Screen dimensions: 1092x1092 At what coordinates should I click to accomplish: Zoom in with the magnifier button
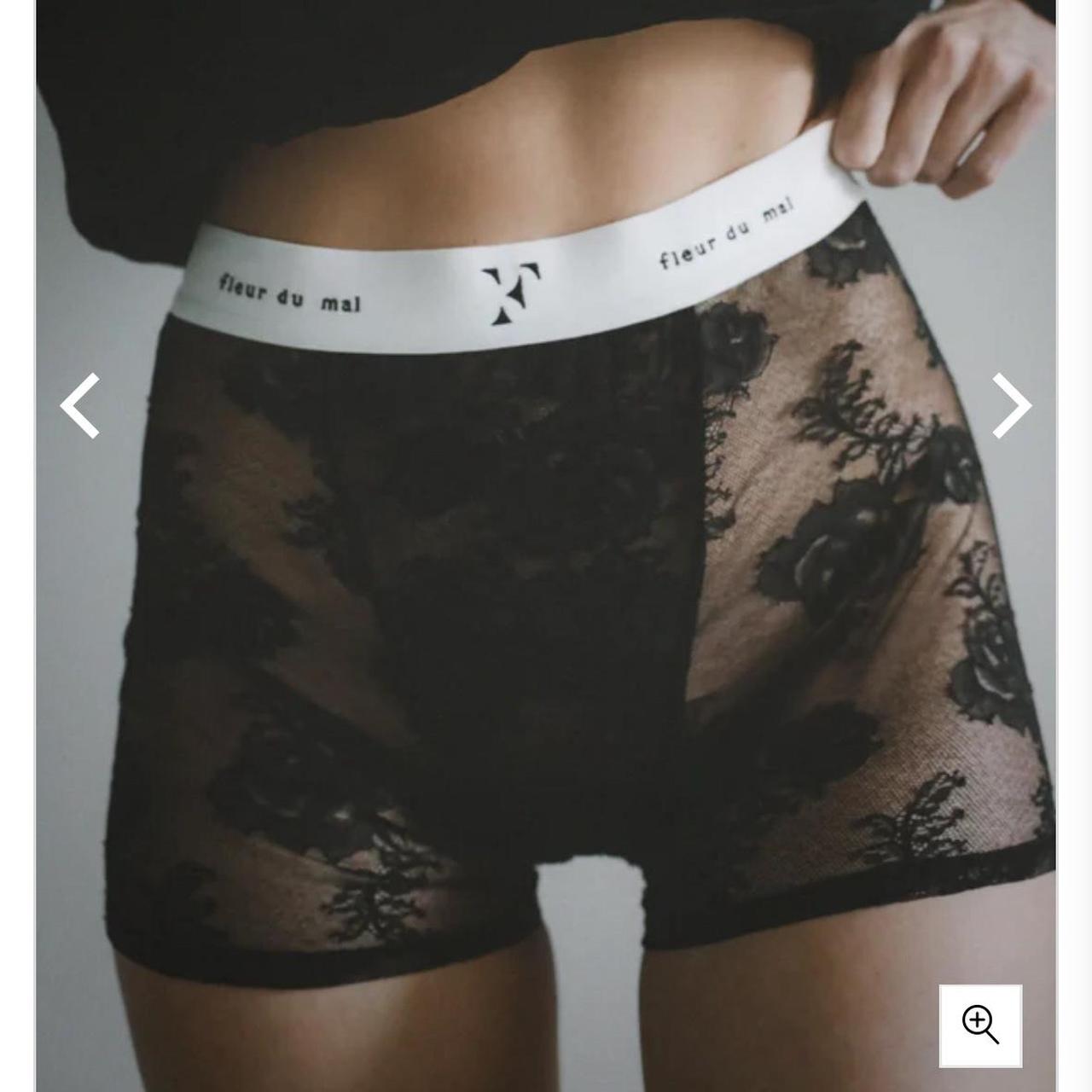(x=980, y=1025)
